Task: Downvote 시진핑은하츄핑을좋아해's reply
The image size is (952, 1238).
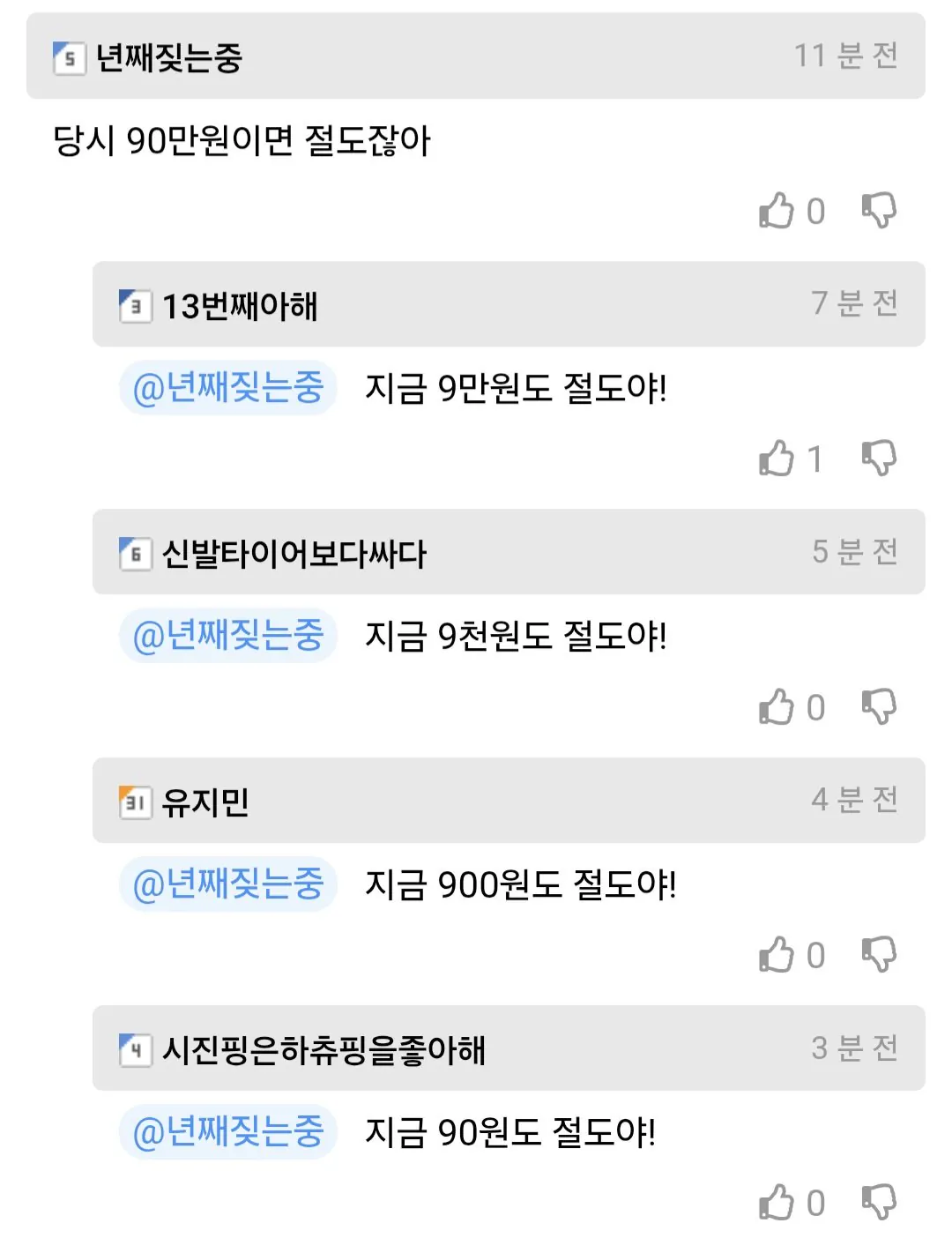Action: click(879, 1203)
